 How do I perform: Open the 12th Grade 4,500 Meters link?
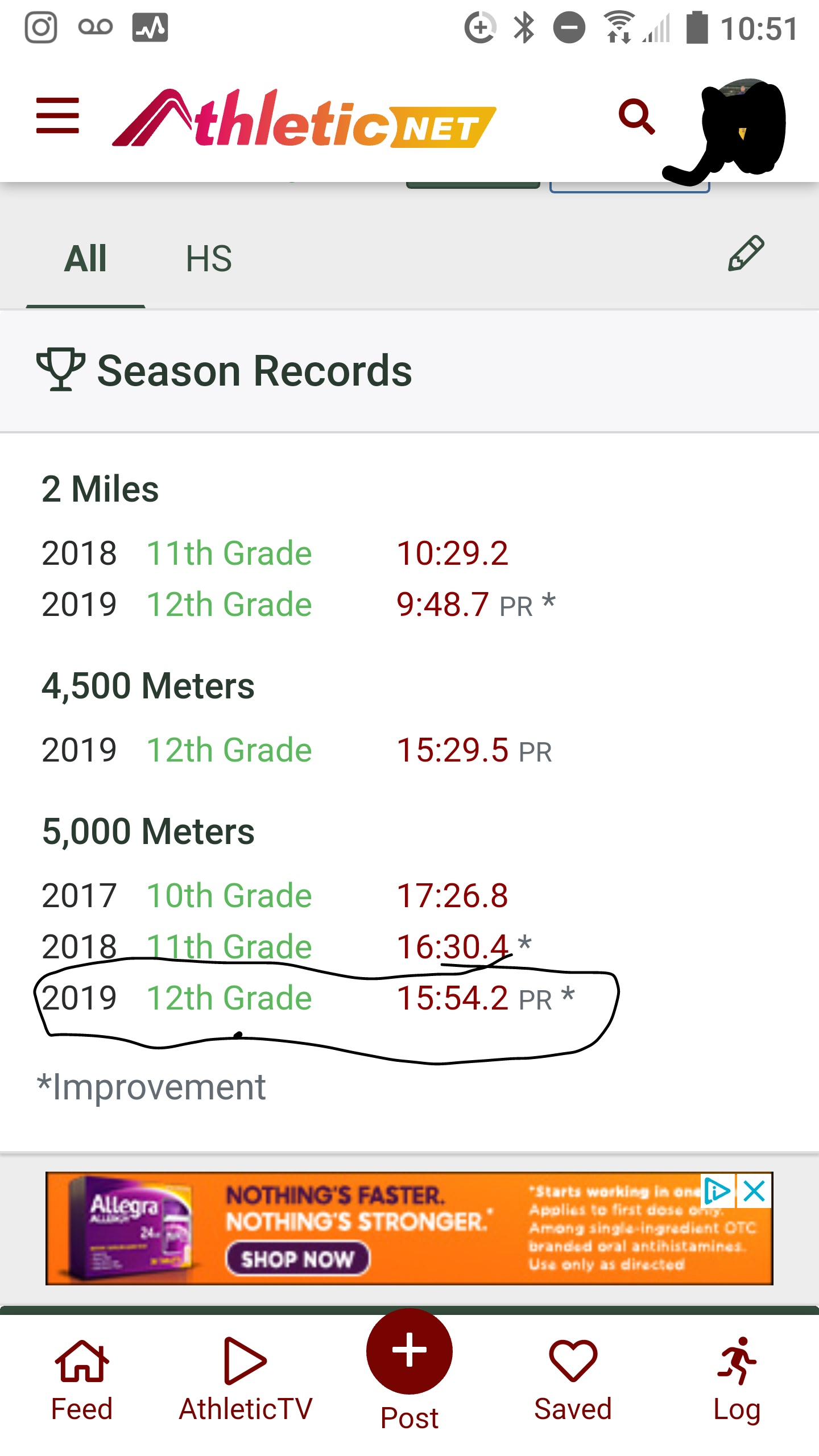click(229, 750)
